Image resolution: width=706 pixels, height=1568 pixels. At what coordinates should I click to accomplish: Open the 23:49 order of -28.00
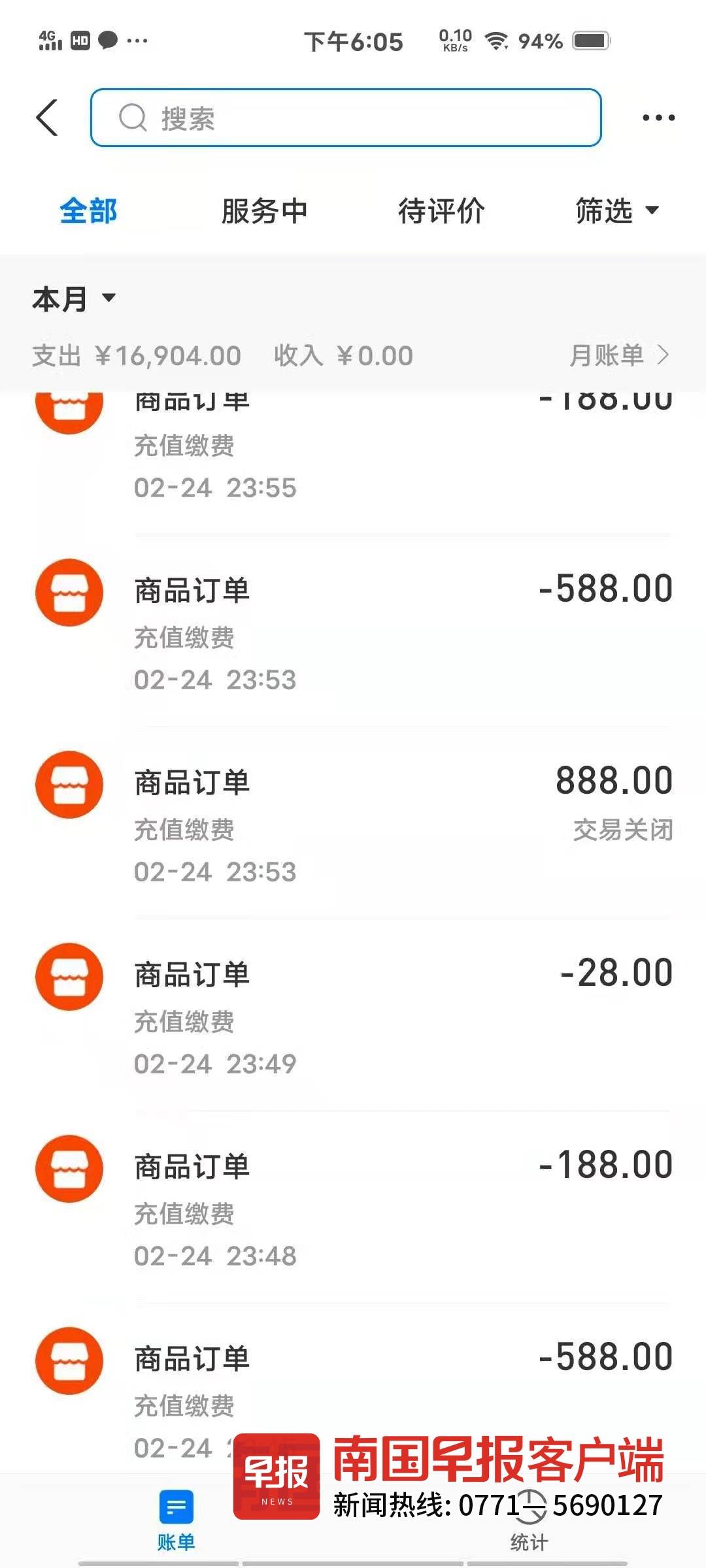(x=353, y=1015)
